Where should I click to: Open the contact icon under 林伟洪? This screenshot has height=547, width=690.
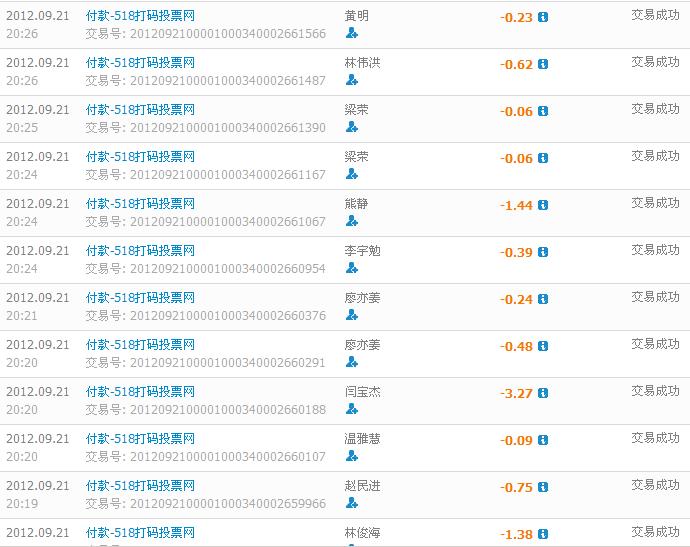click(351, 80)
